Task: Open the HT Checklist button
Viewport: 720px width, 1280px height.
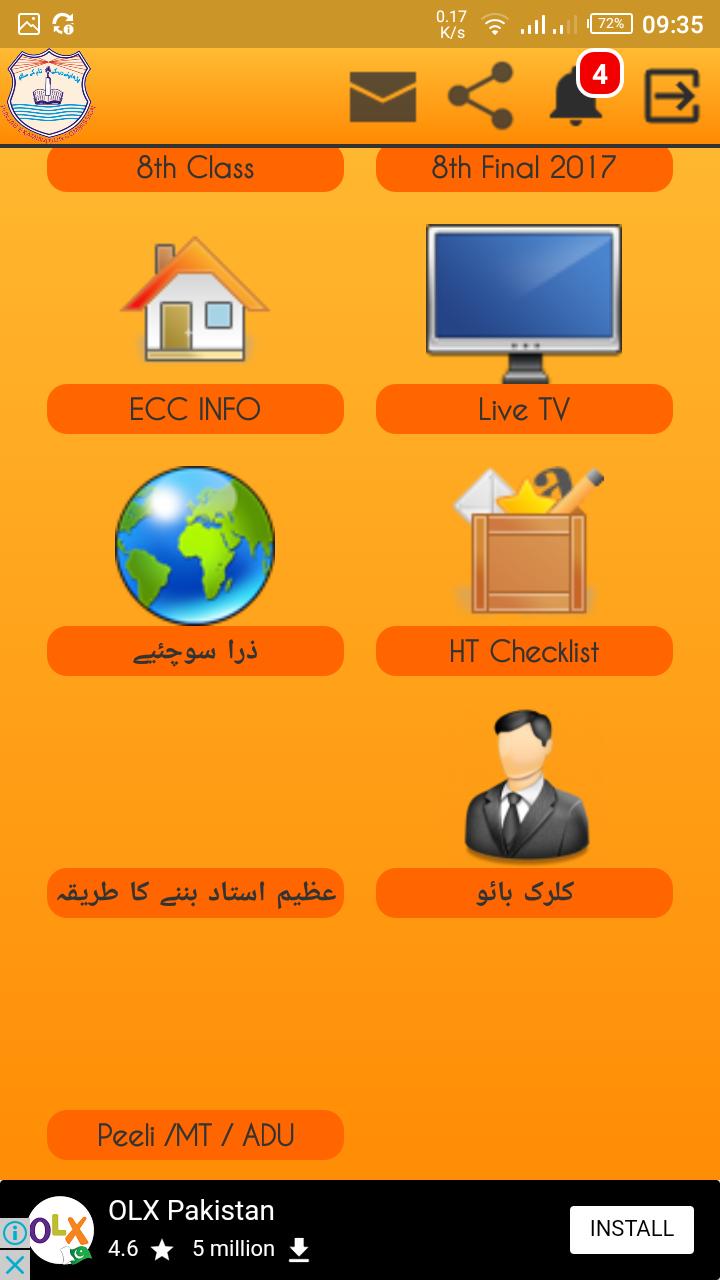Action: coord(524,651)
